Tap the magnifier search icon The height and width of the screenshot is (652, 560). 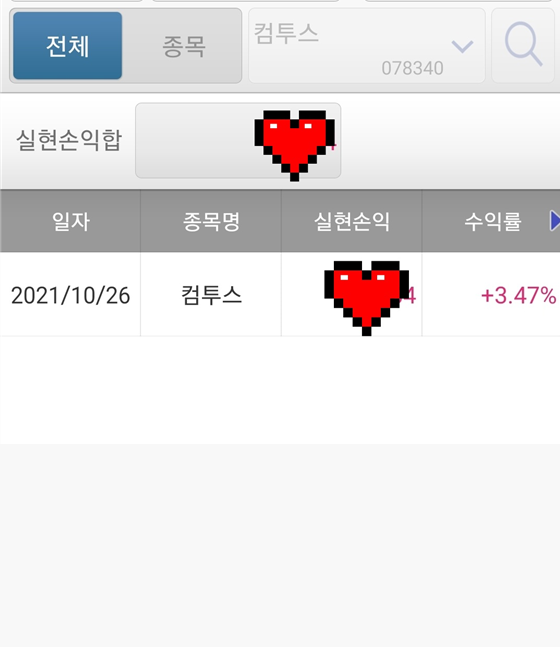coord(523,46)
